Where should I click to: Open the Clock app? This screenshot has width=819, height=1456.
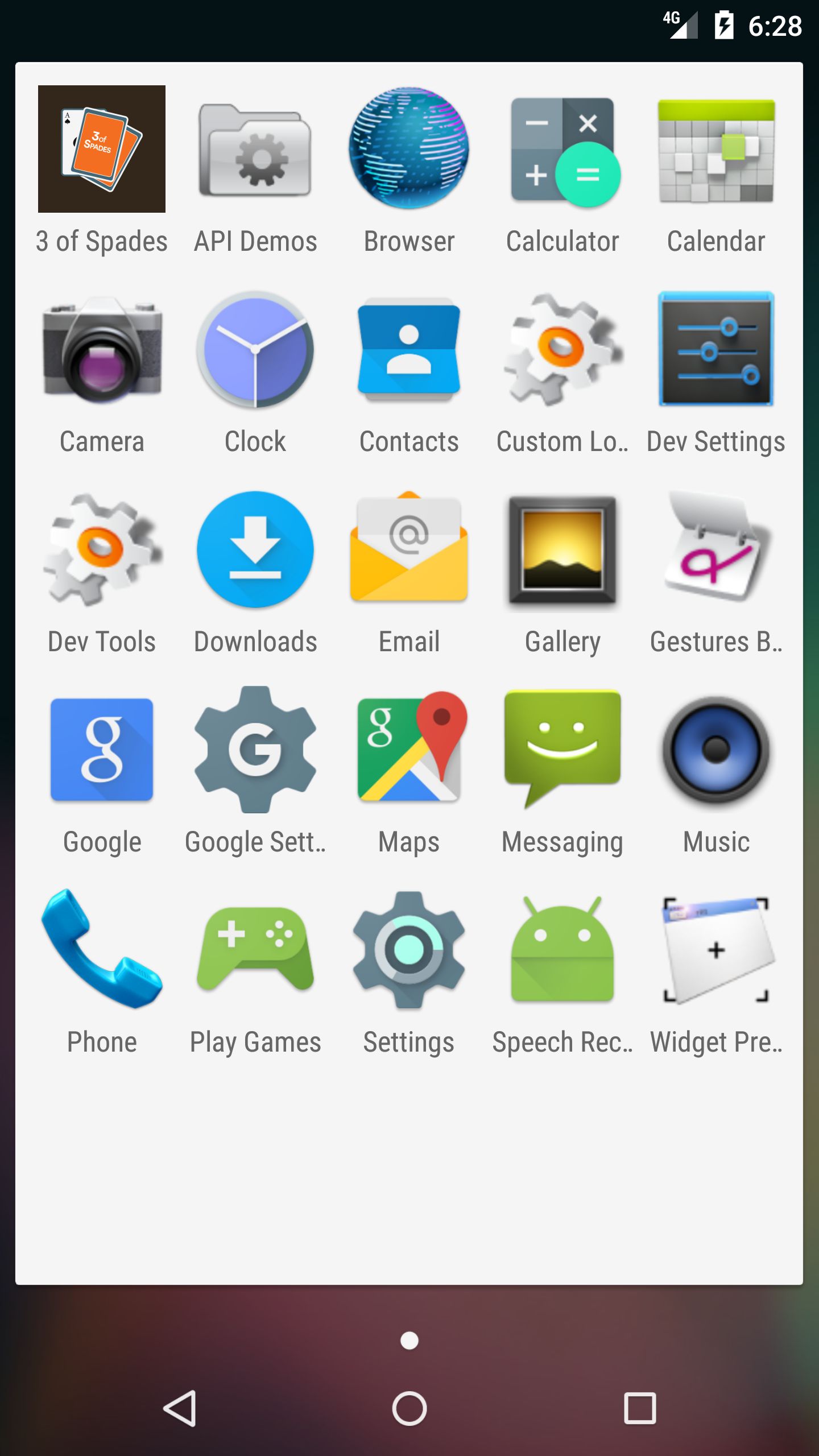point(255,349)
